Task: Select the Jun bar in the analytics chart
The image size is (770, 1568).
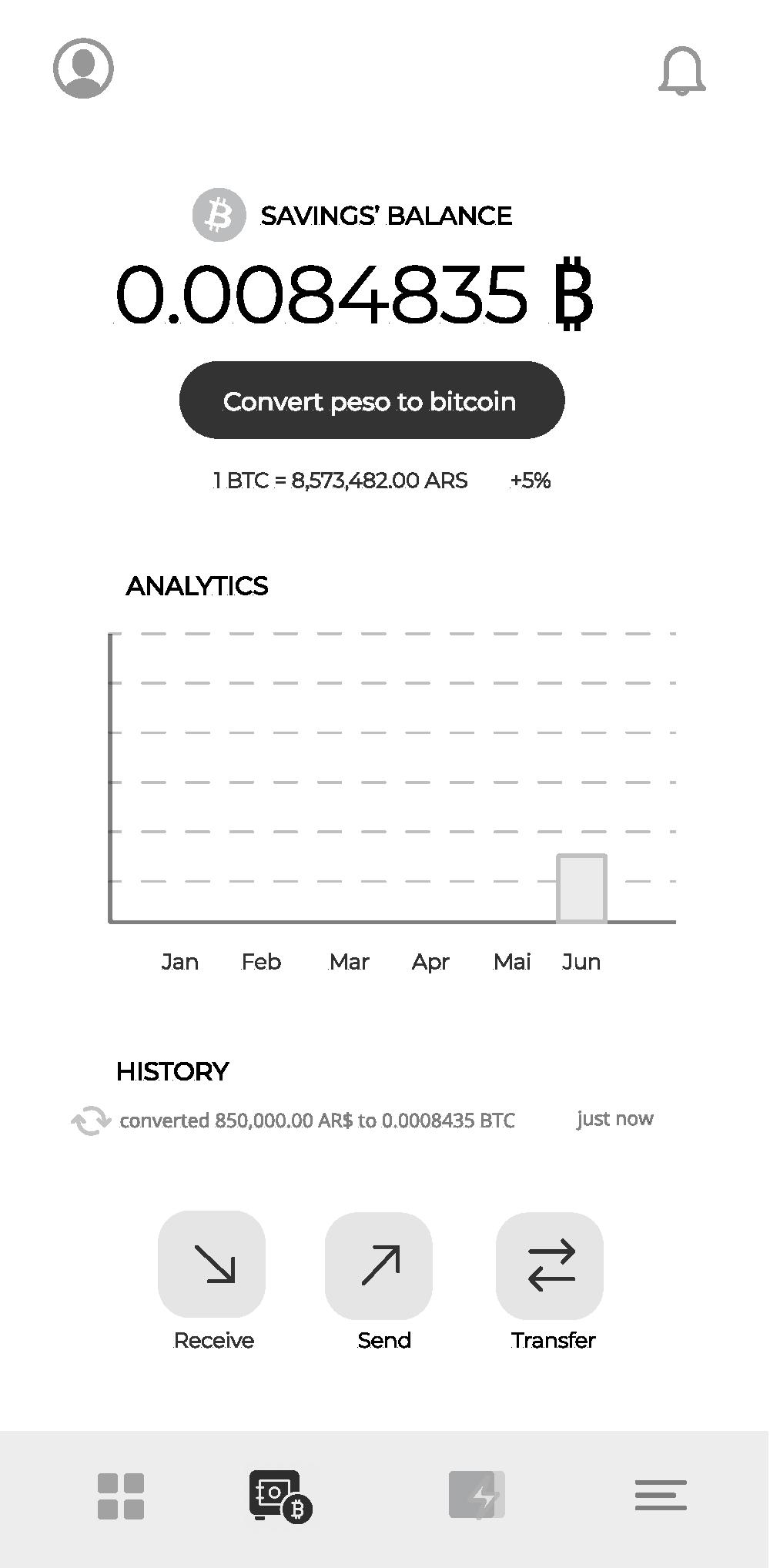Action: tap(582, 888)
